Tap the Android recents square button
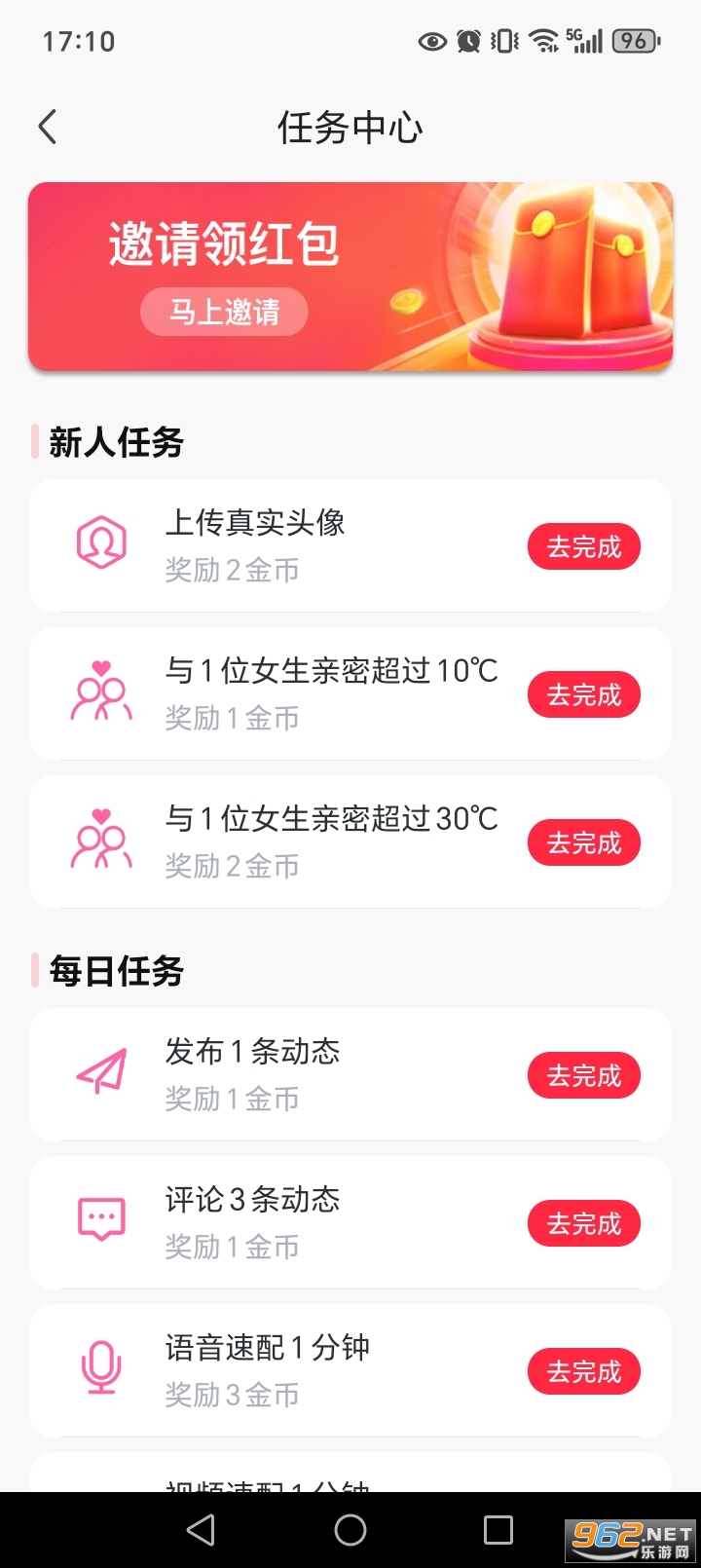Image resolution: width=701 pixels, height=1568 pixels. point(500,1528)
